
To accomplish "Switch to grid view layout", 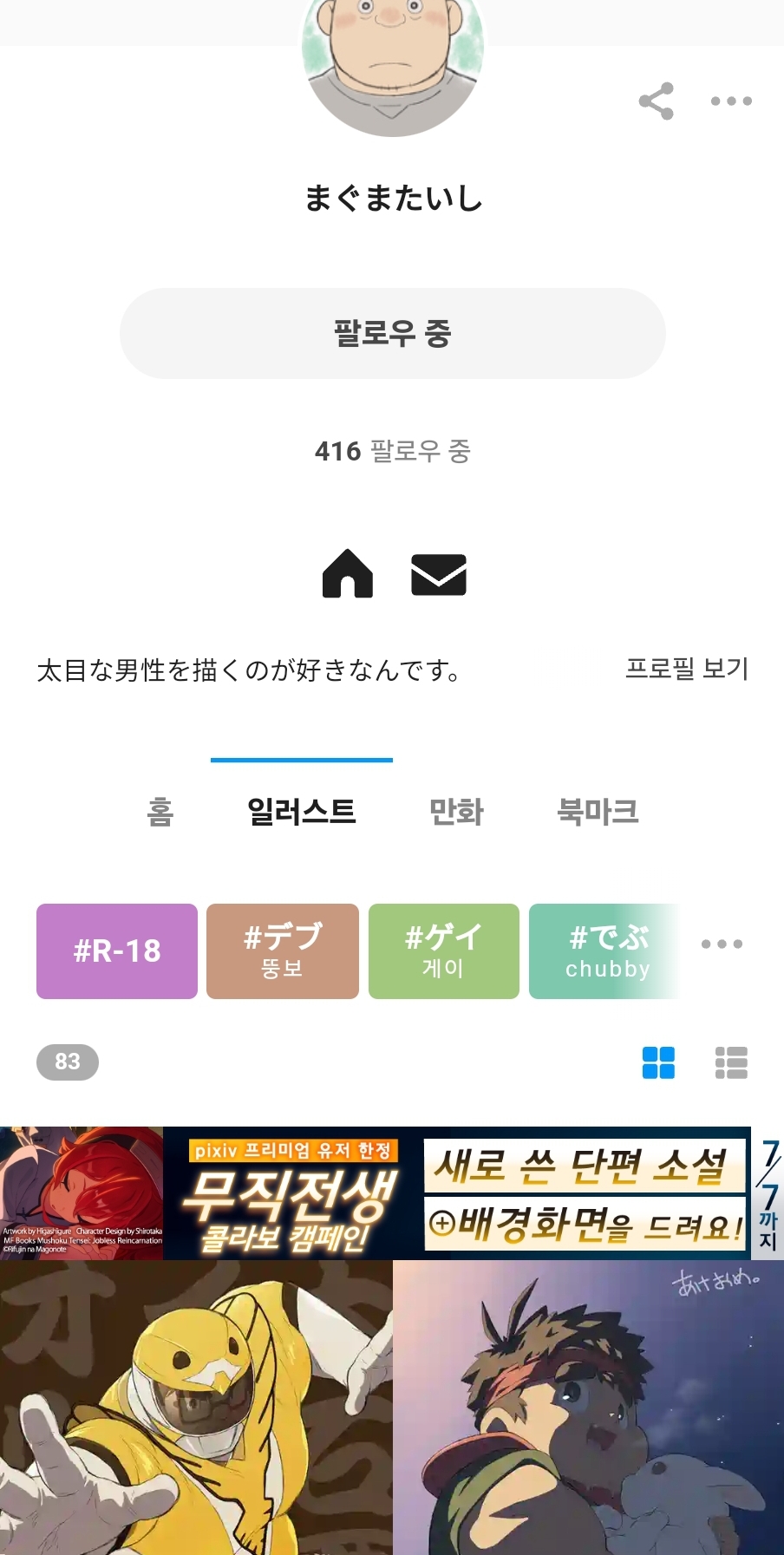I will [x=658, y=1062].
